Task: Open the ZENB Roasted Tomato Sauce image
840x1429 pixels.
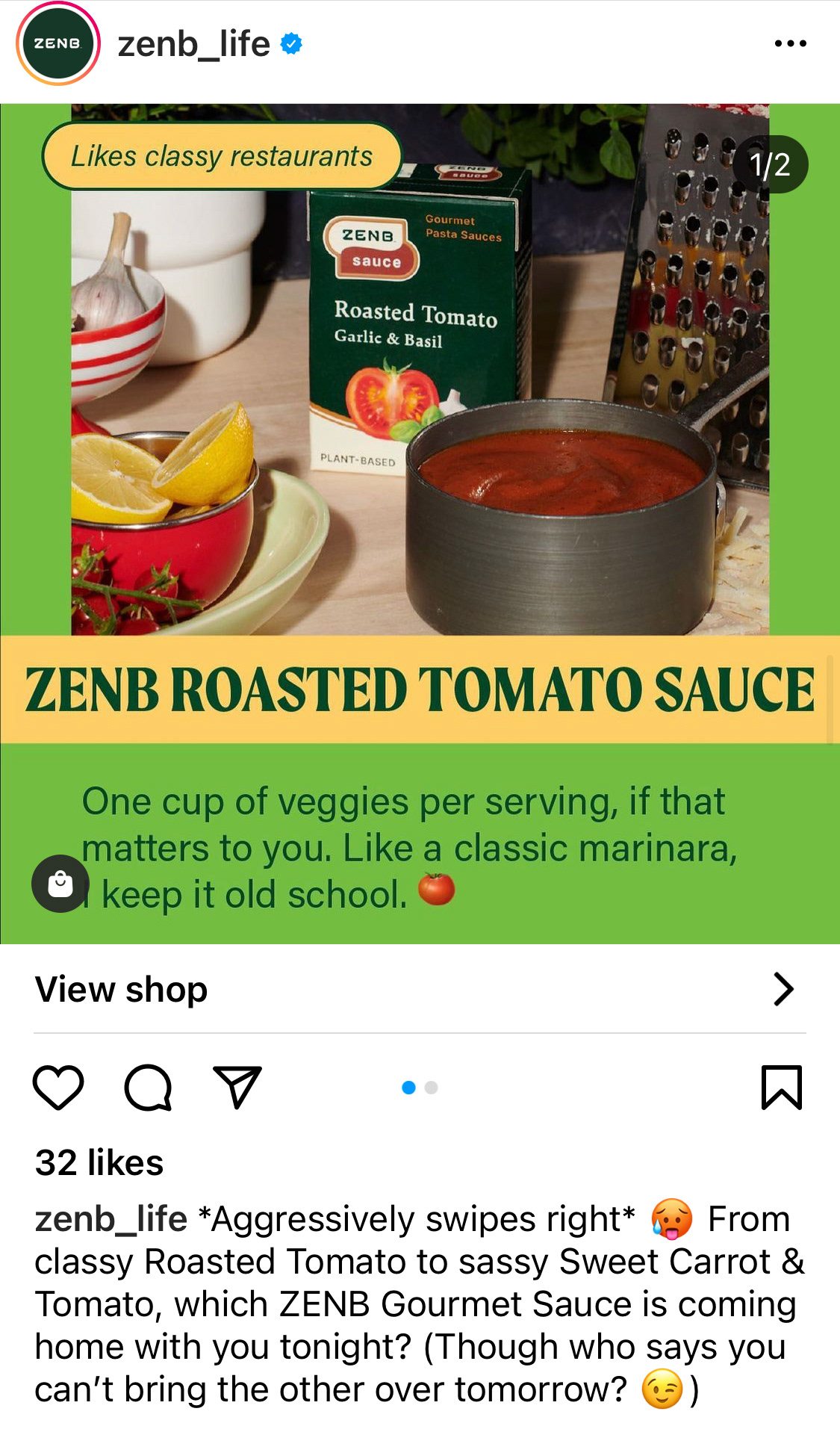Action: point(420,524)
